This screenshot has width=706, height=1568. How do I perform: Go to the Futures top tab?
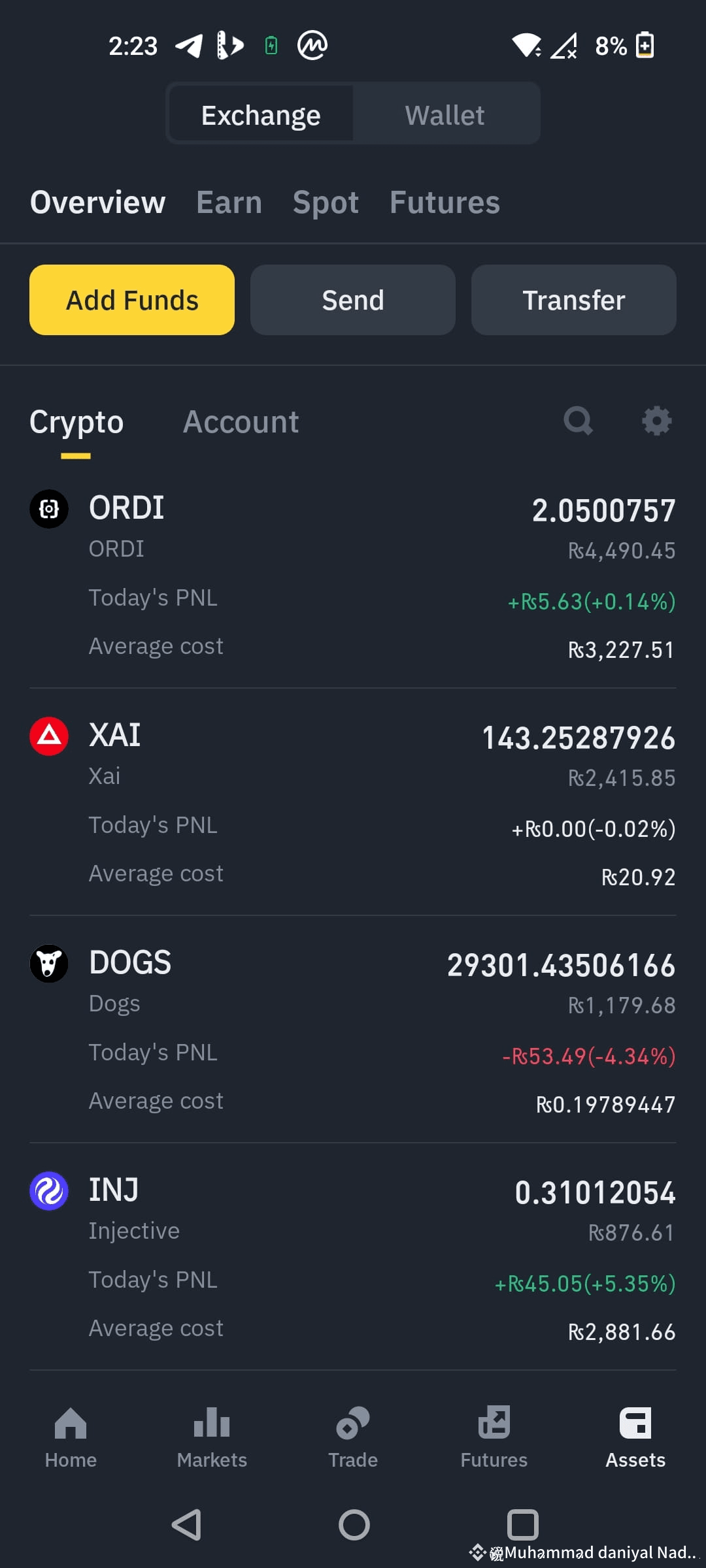(445, 203)
